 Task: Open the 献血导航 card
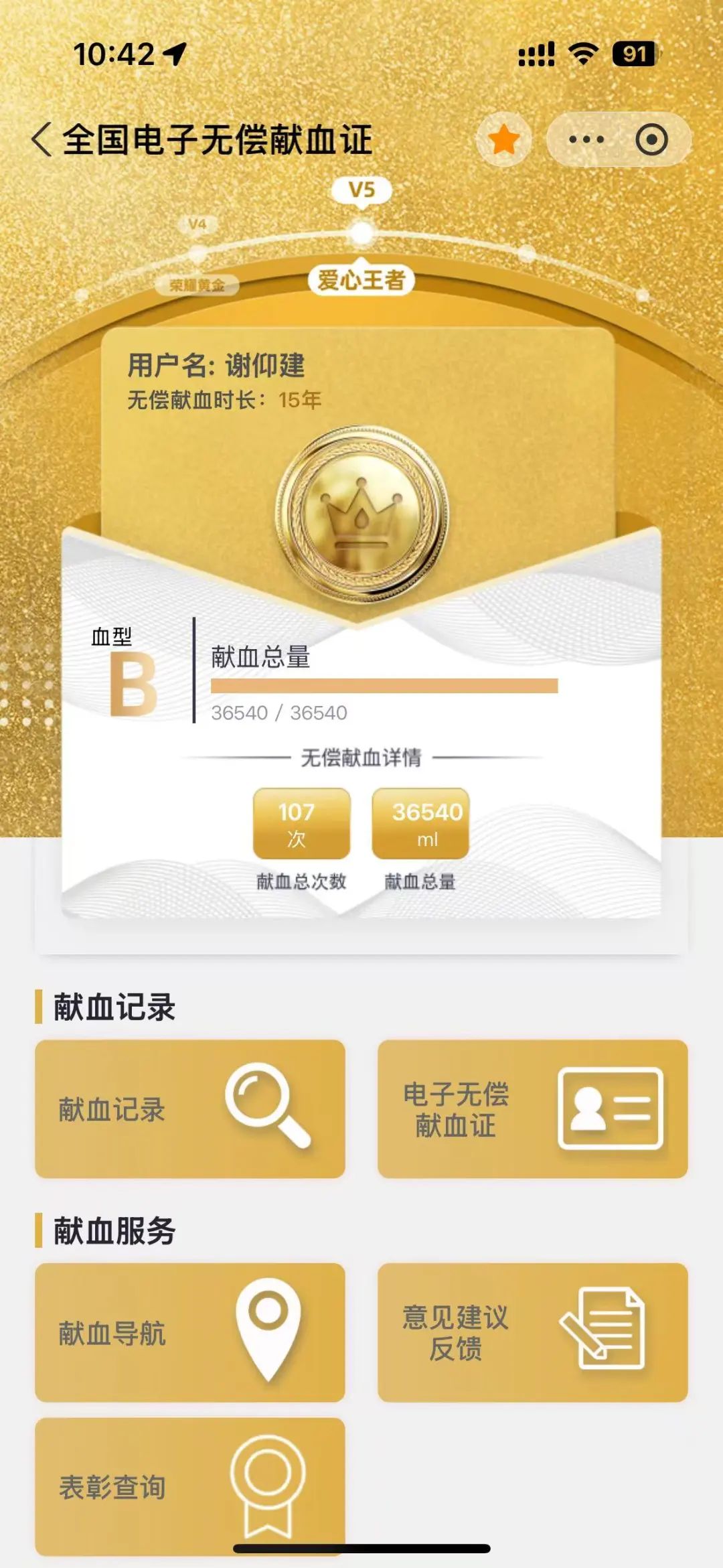pyautogui.click(x=190, y=1332)
